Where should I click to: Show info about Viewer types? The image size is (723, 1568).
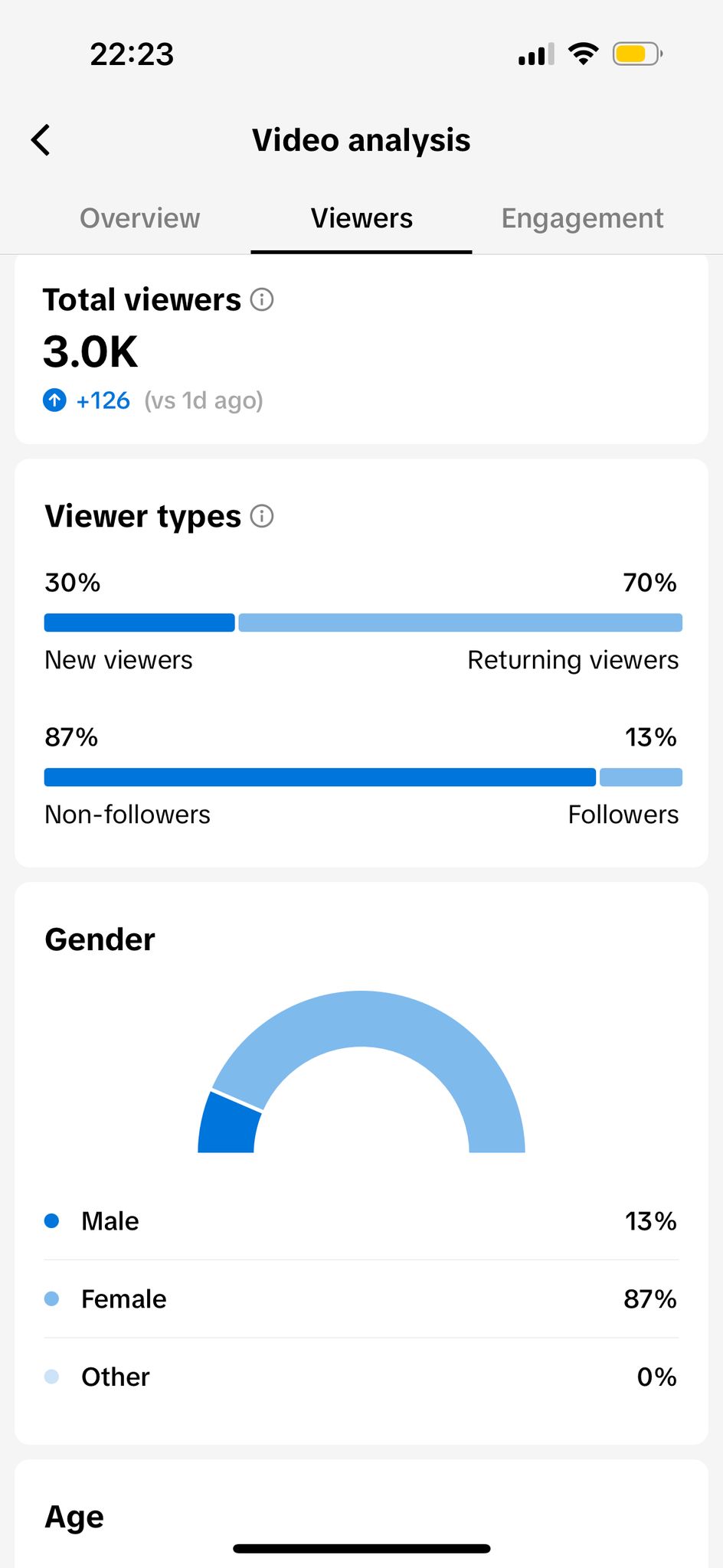pos(262,516)
